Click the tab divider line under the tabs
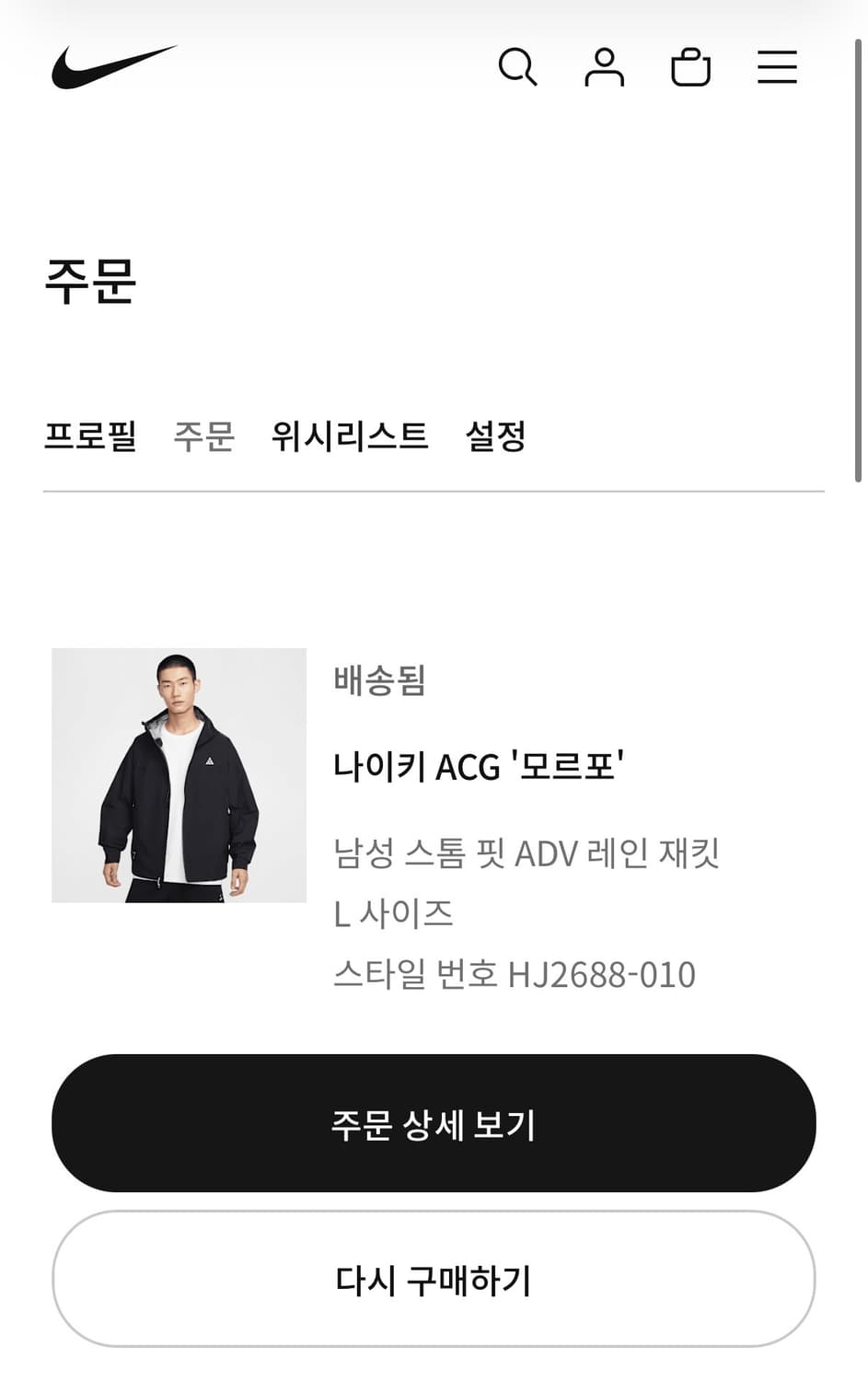 click(434, 491)
